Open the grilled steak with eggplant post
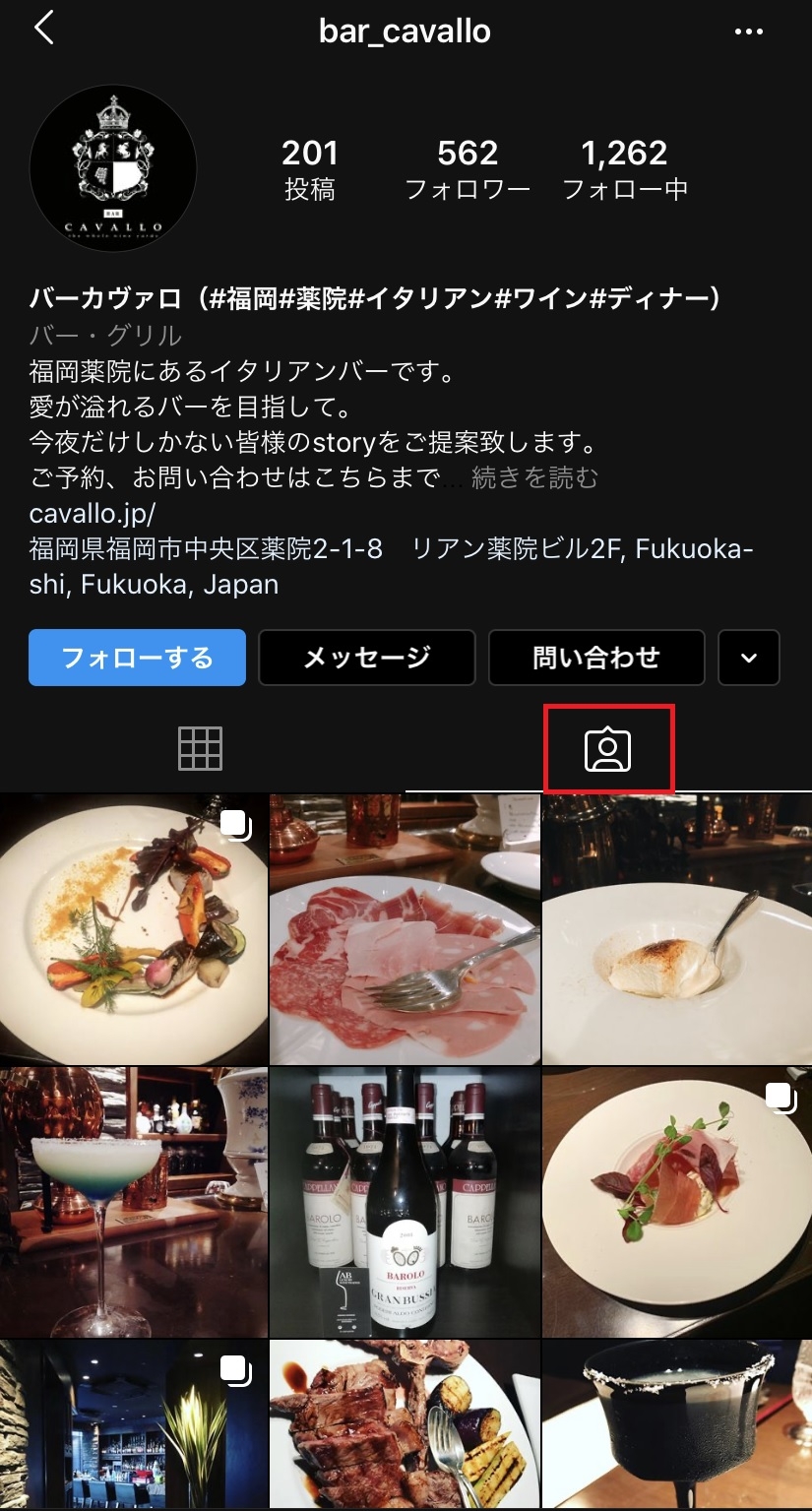 (405, 1425)
